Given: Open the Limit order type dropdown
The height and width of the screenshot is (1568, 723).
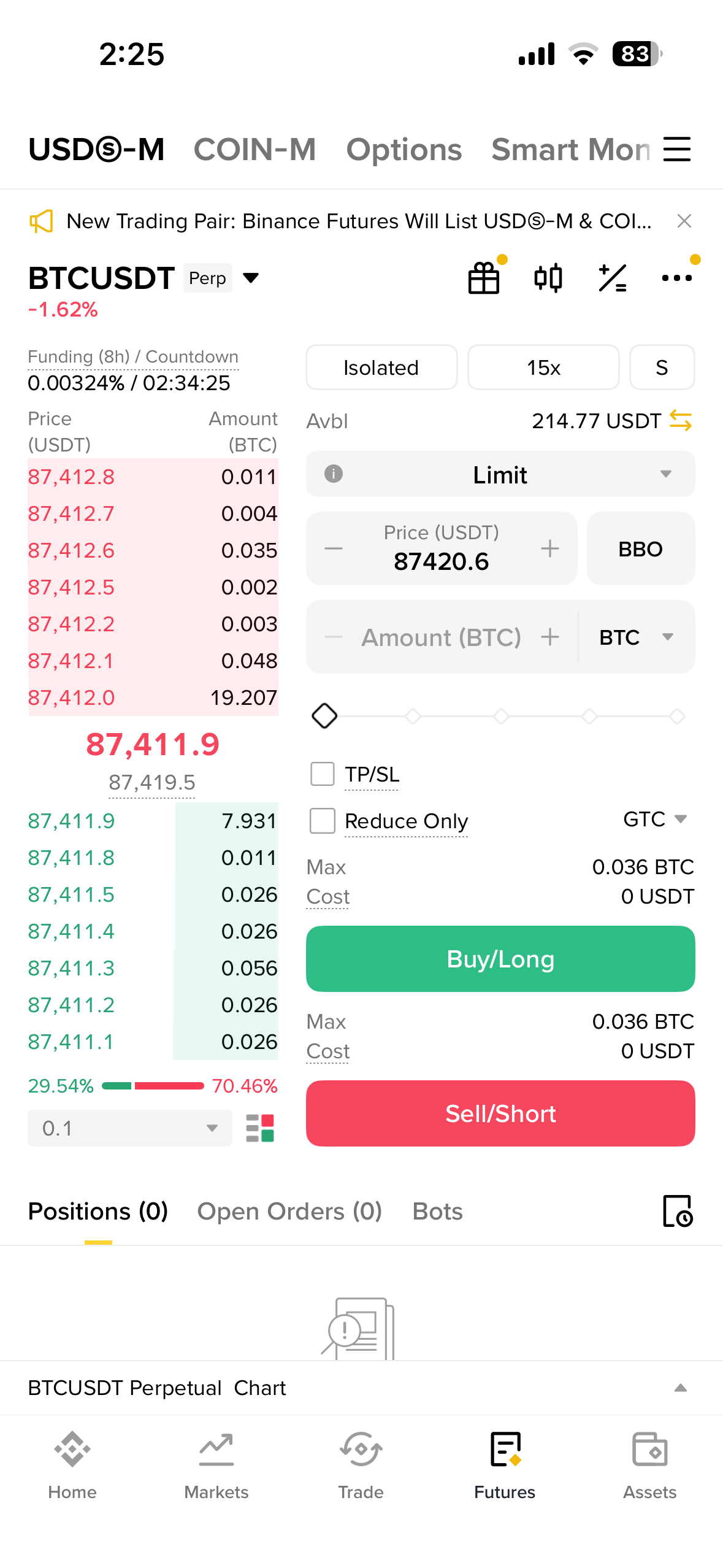Looking at the screenshot, I should (500, 474).
